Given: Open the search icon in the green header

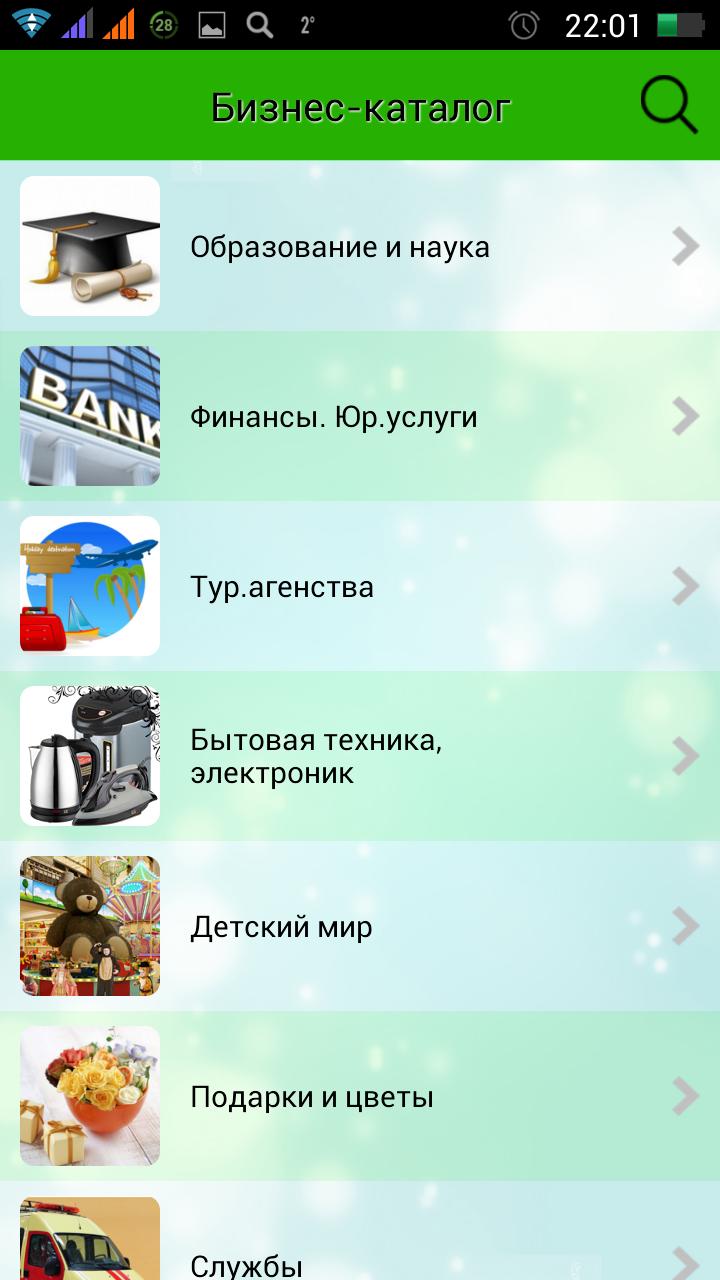Looking at the screenshot, I should 667,103.
